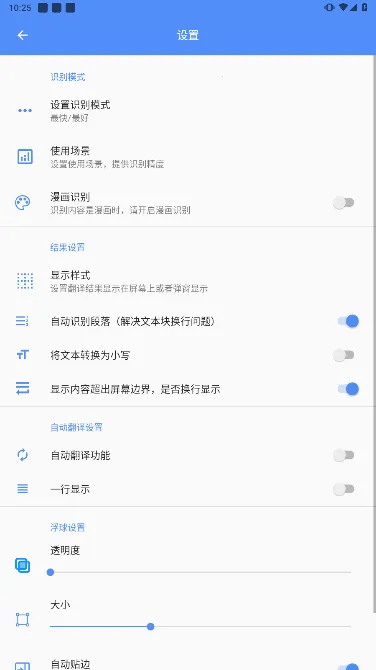Open 设置识别模式 setting
376x670 pixels.
(188, 110)
